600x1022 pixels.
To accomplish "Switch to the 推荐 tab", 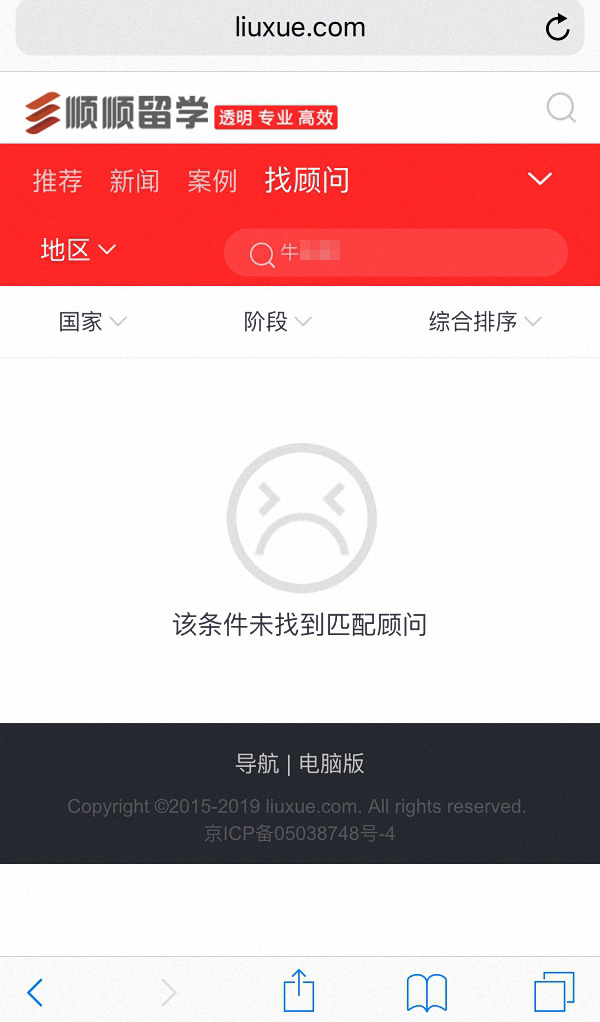I will pos(57,181).
